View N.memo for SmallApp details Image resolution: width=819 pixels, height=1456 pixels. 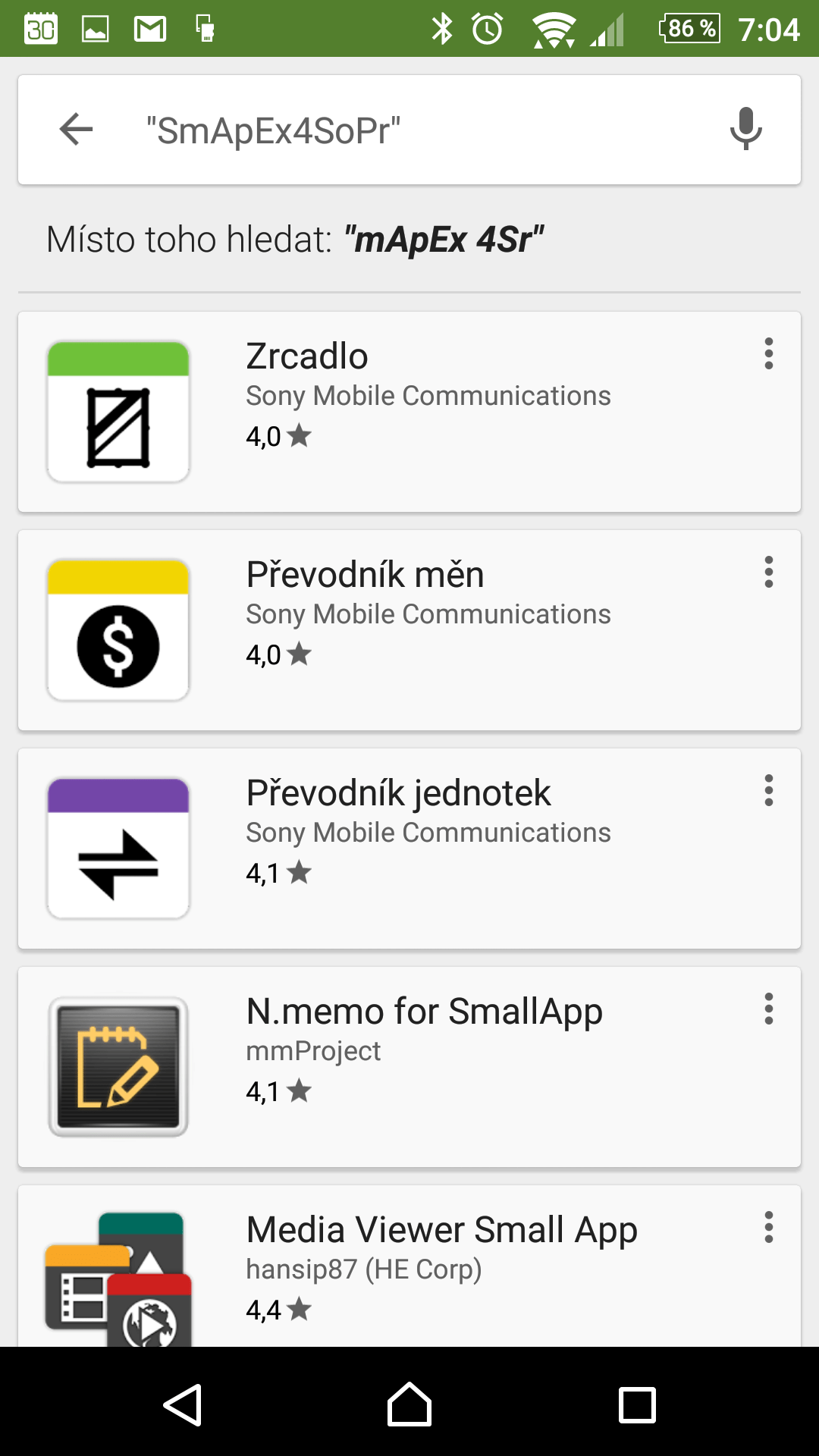pyautogui.click(x=409, y=1067)
